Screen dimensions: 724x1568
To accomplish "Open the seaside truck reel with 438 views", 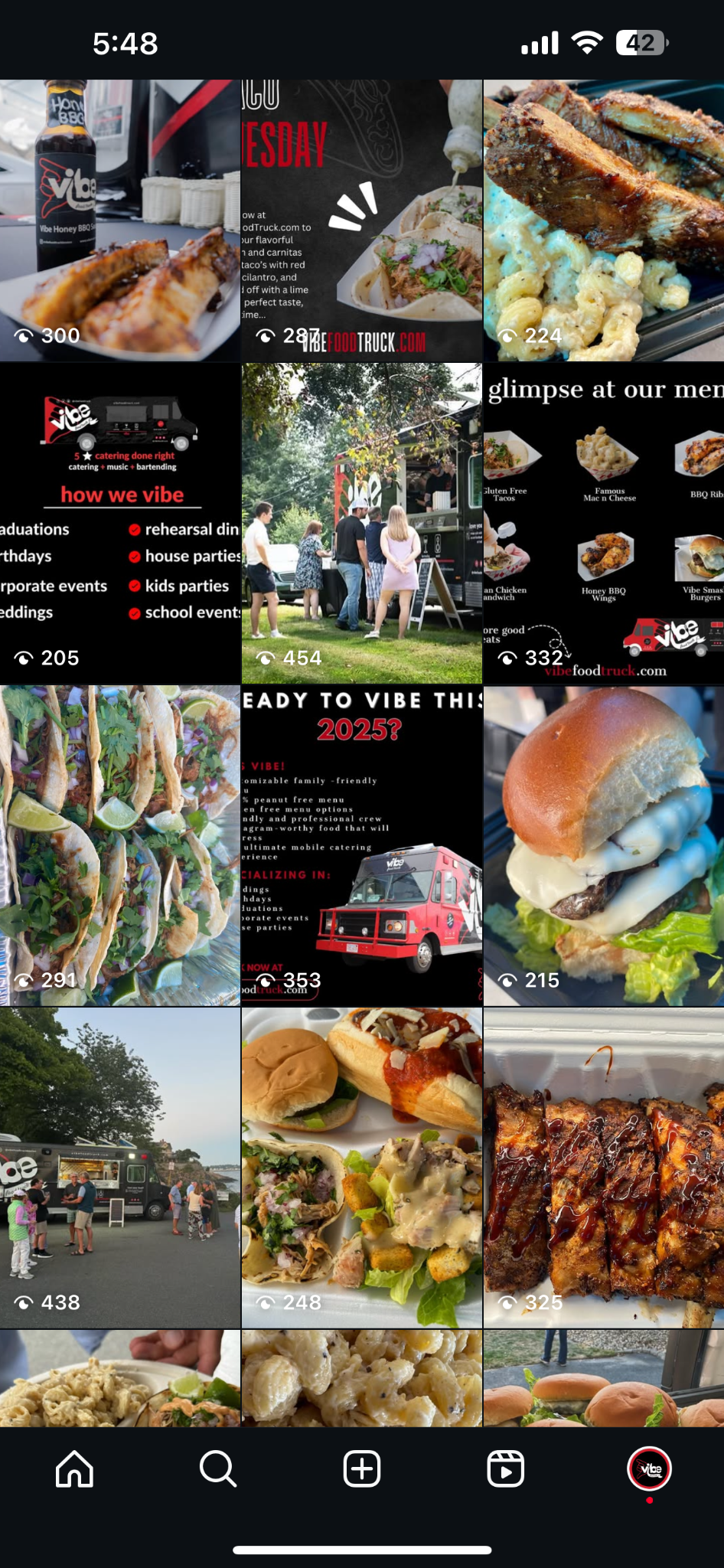I will coord(120,1168).
